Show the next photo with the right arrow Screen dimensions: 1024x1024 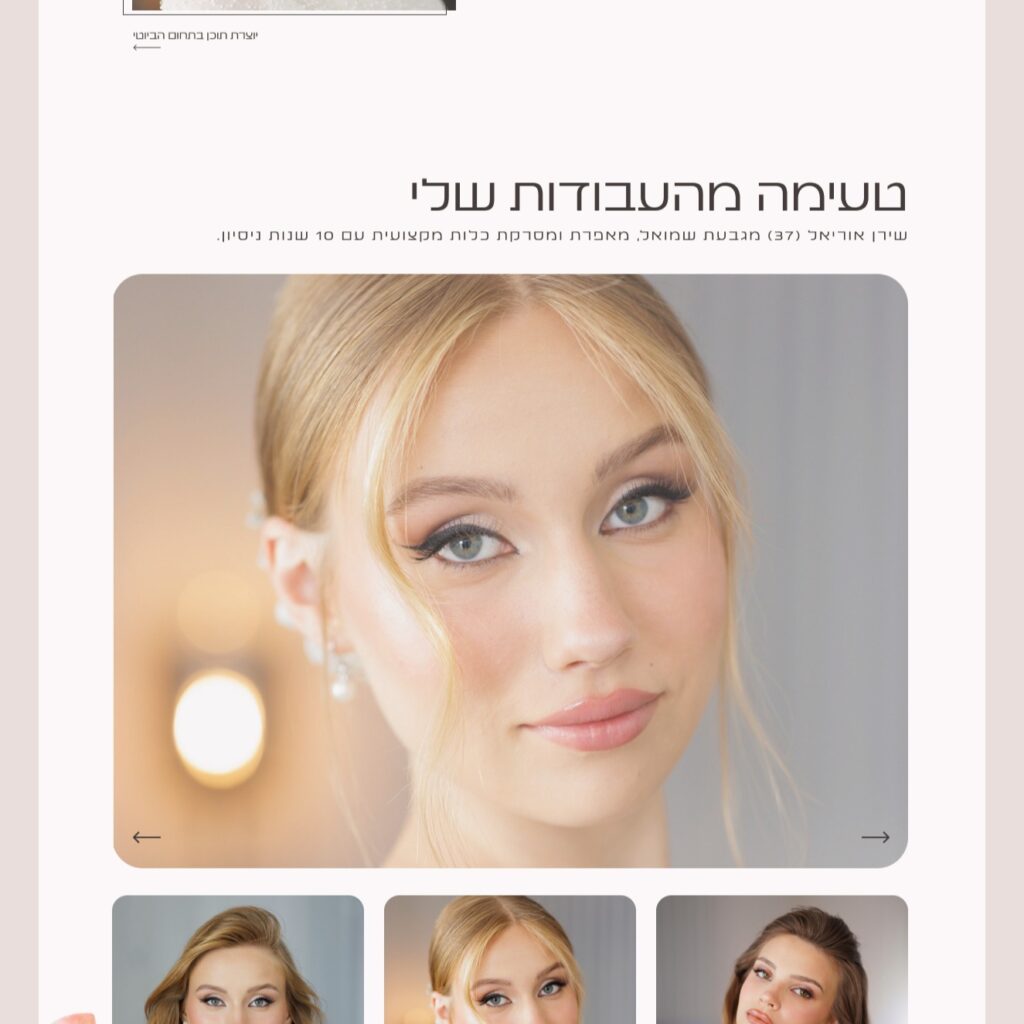(x=875, y=837)
